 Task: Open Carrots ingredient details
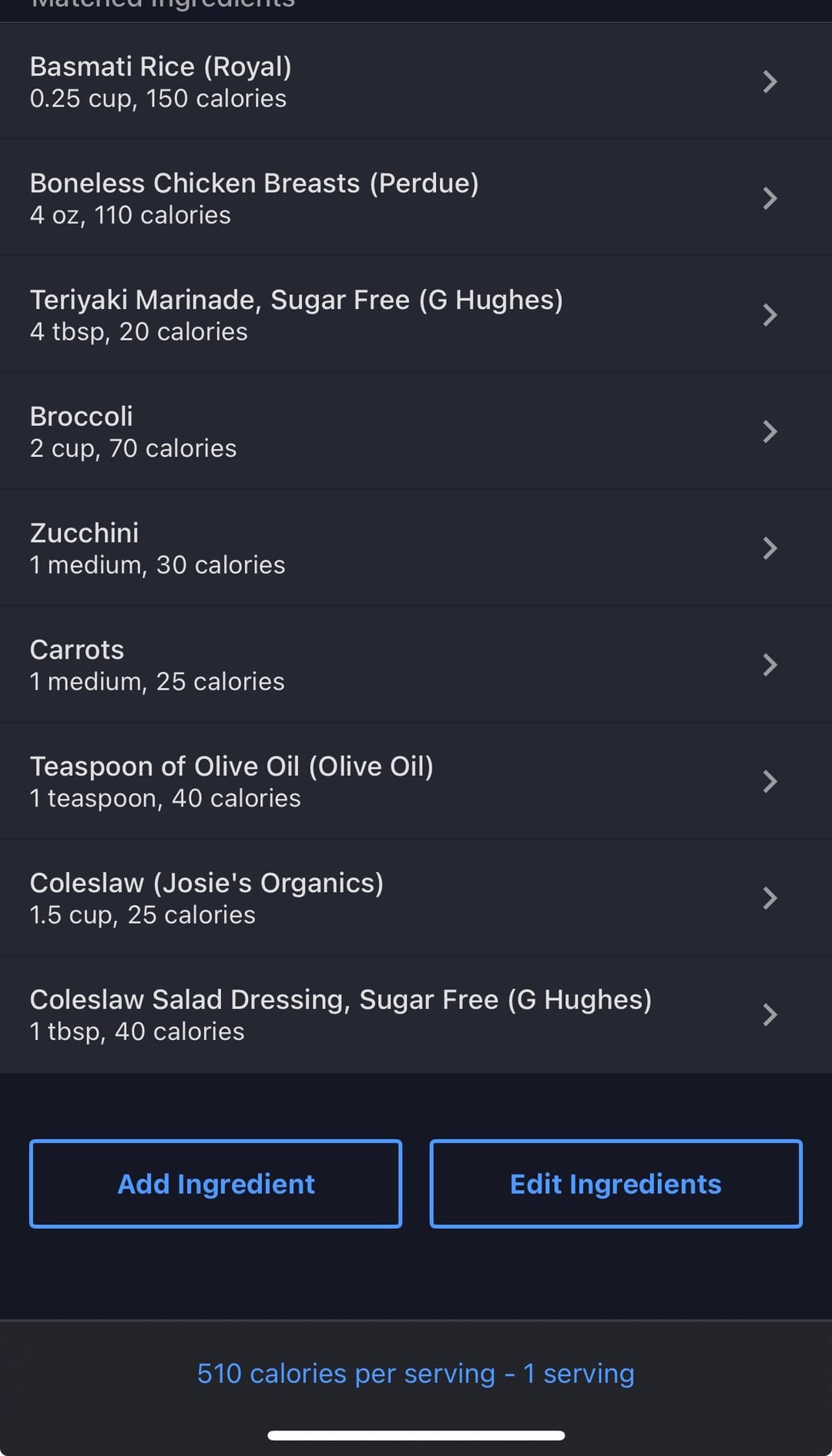416,665
